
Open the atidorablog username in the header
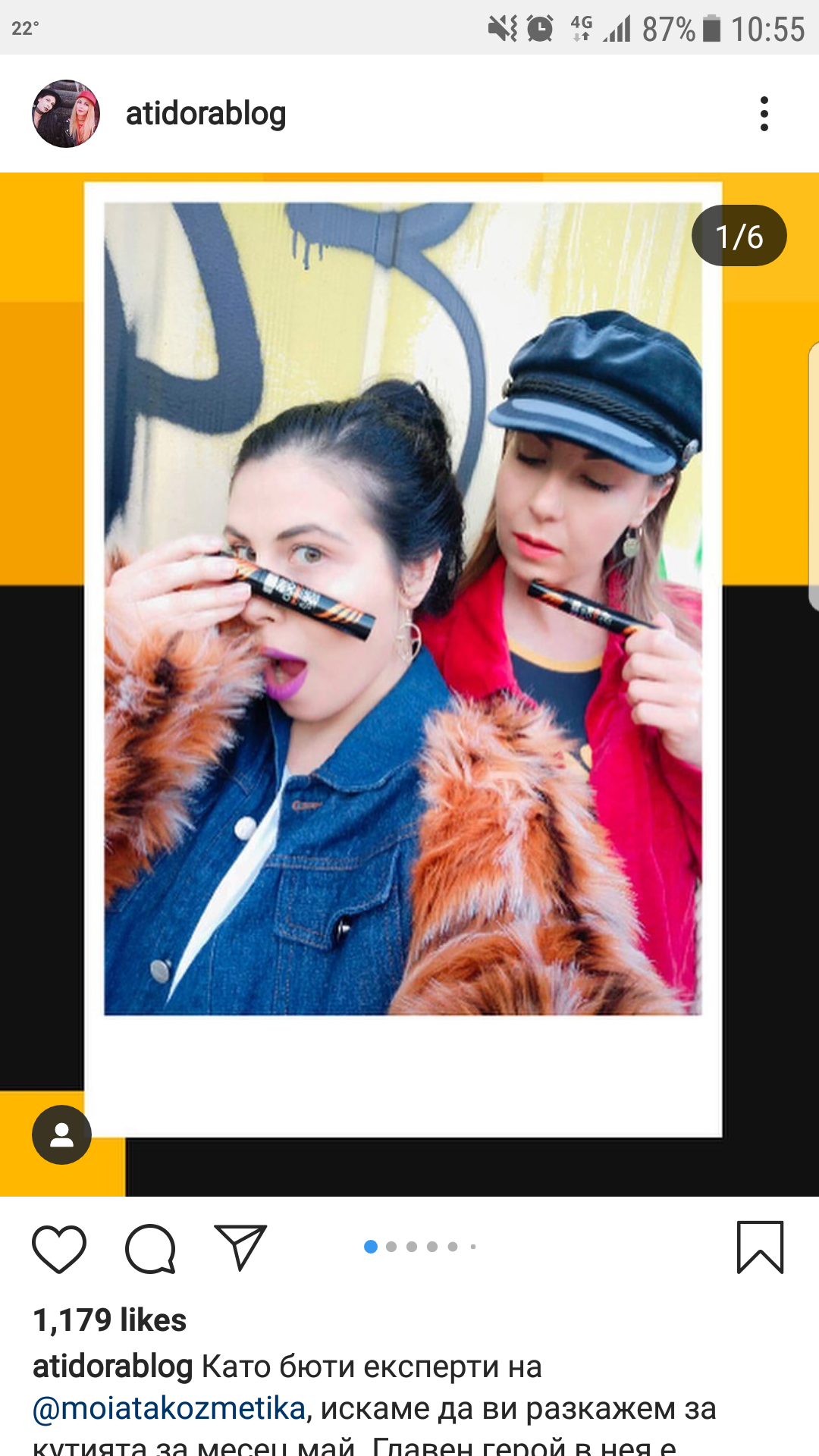pyautogui.click(x=206, y=114)
